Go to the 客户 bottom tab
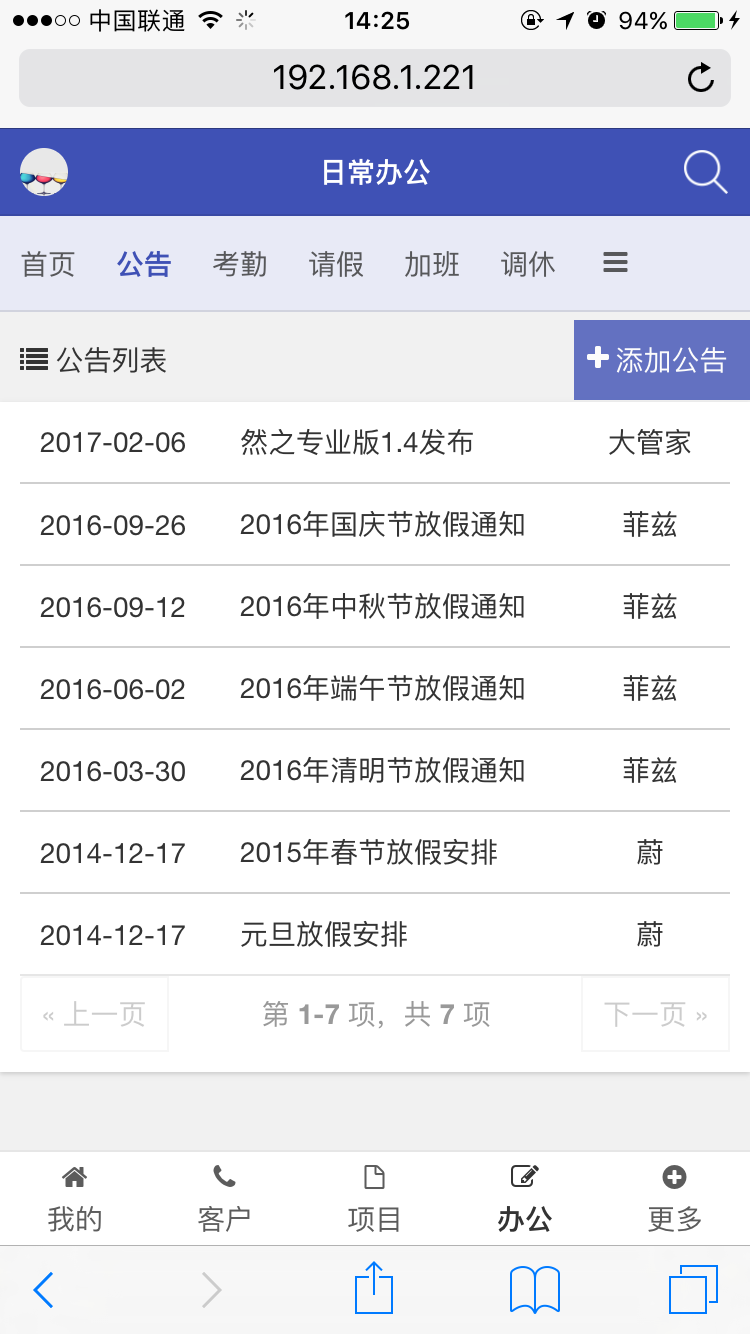The image size is (750, 1334). [x=225, y=1199]
